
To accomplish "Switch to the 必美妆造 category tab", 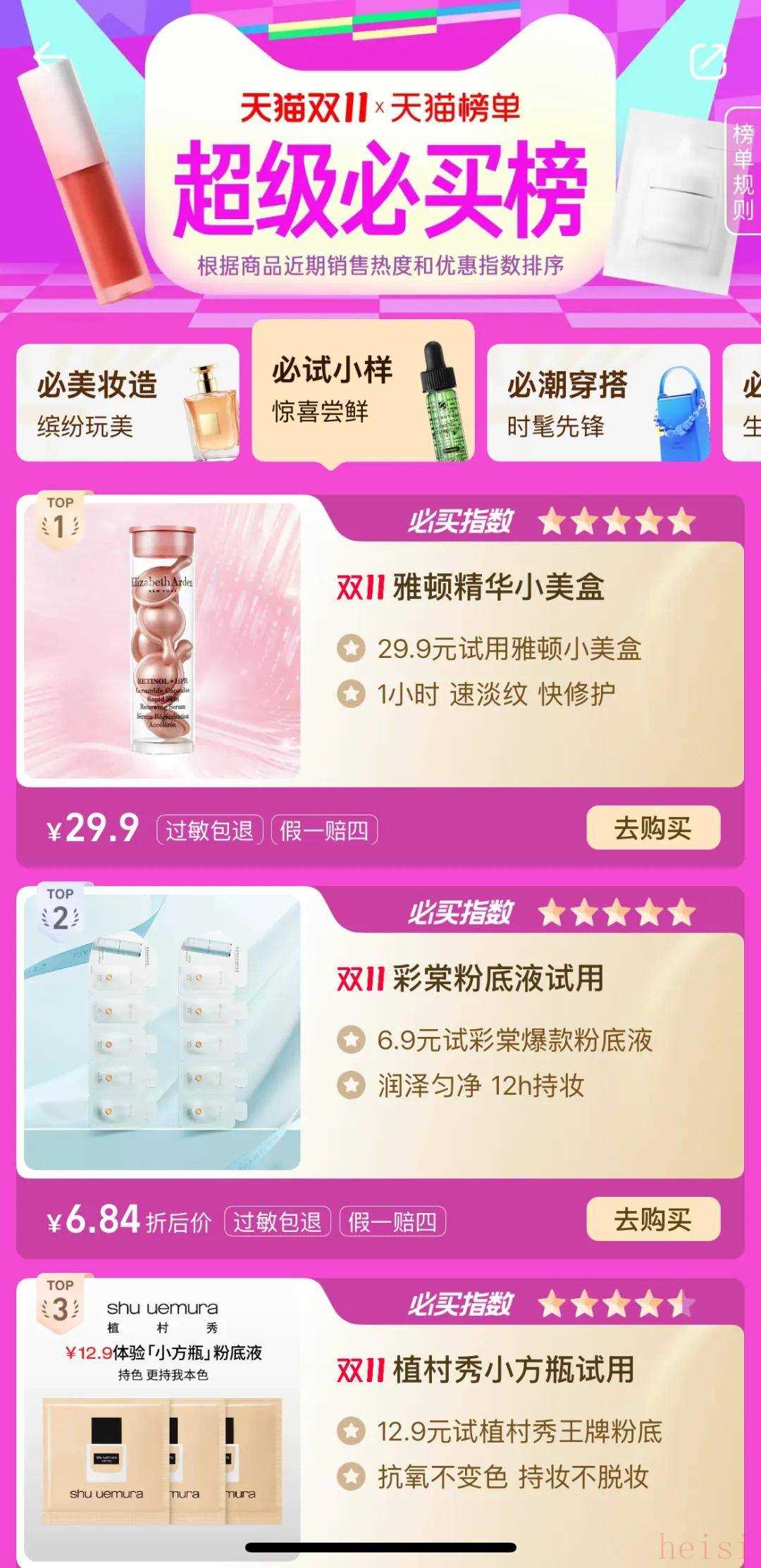I will [128, 403].
